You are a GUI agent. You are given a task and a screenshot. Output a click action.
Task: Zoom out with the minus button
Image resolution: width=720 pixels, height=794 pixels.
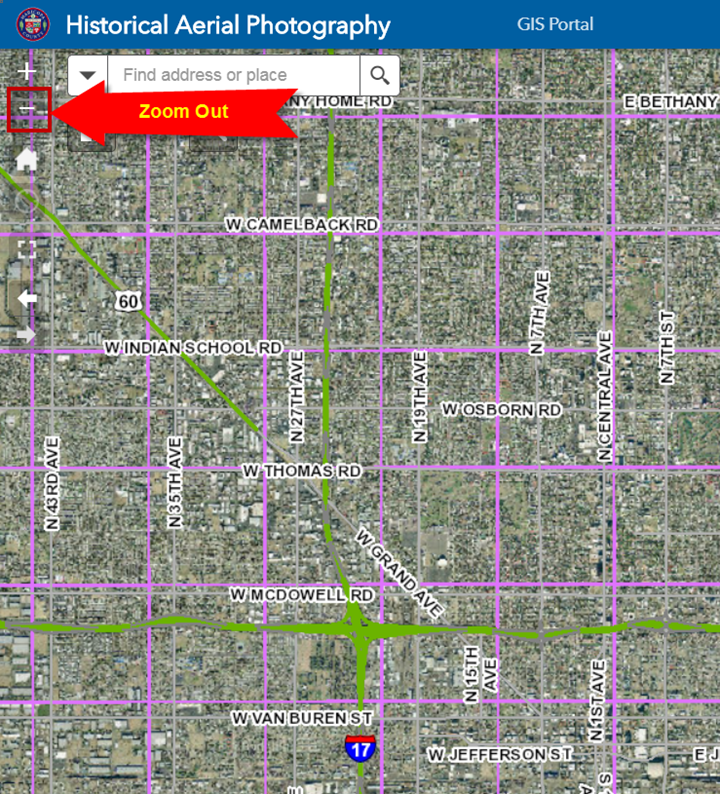tap(28, 109)
